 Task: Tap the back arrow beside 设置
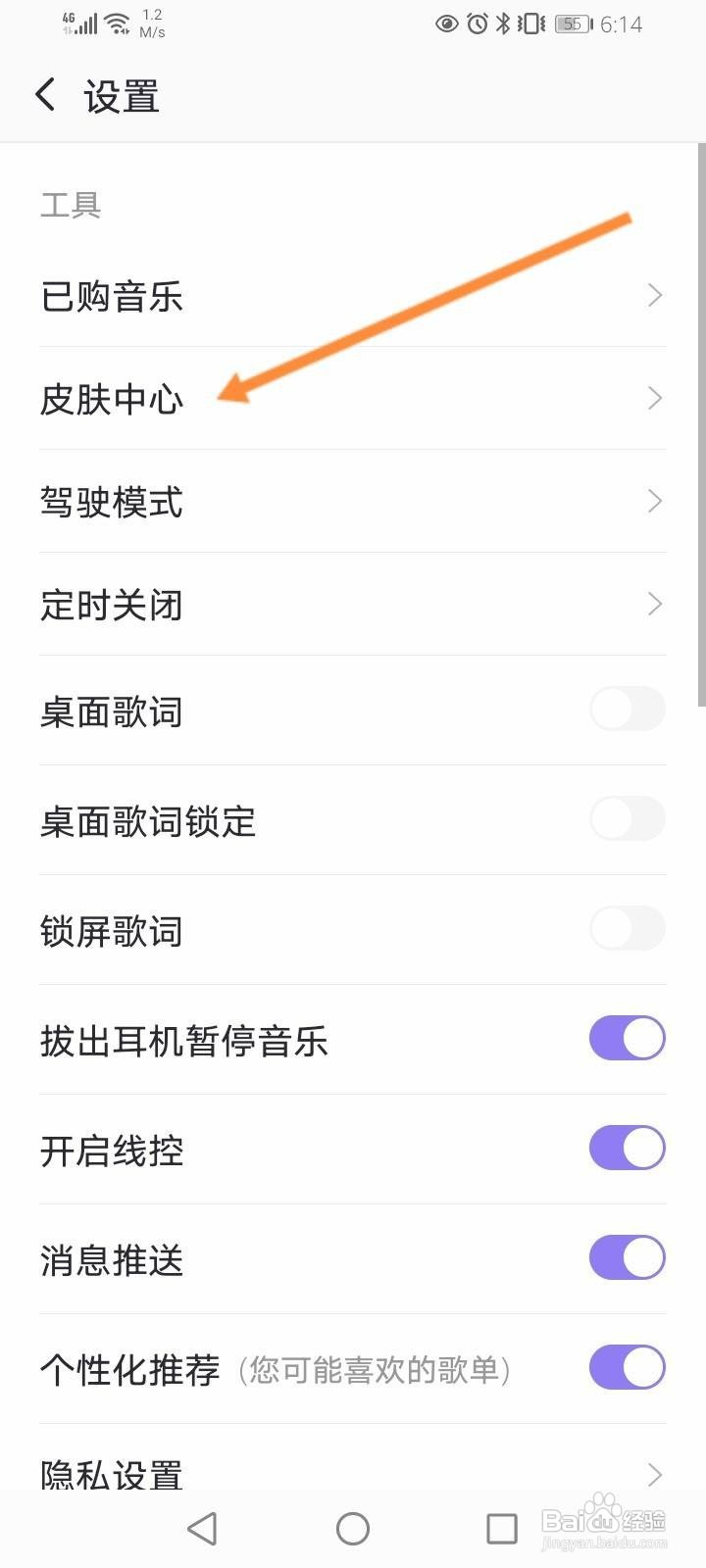(43, 95)
